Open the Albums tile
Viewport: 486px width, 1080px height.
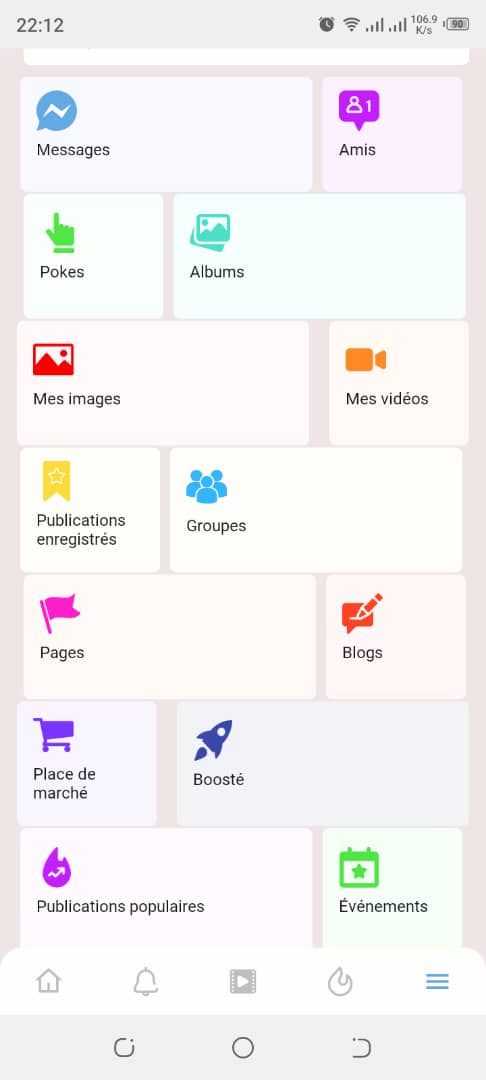tap(319, 256)
